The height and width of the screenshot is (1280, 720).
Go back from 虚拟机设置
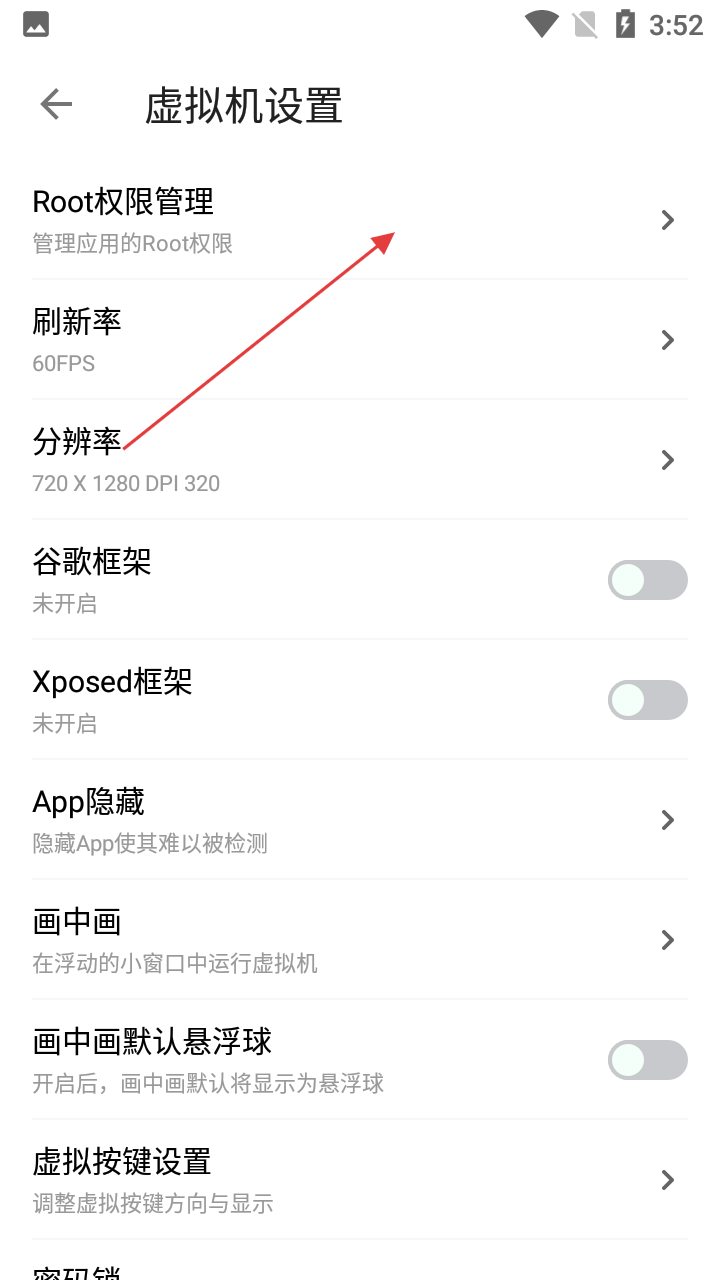point(56,105)
